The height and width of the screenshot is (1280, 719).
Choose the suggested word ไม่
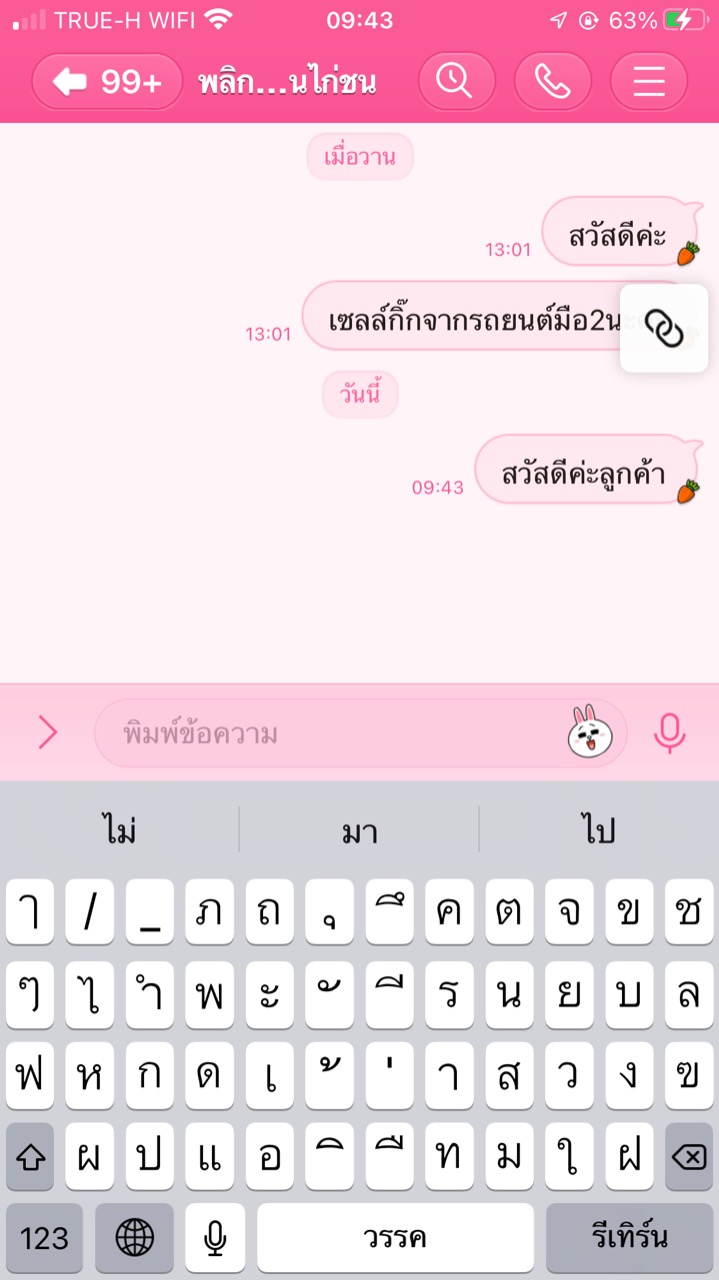(120, 830)
